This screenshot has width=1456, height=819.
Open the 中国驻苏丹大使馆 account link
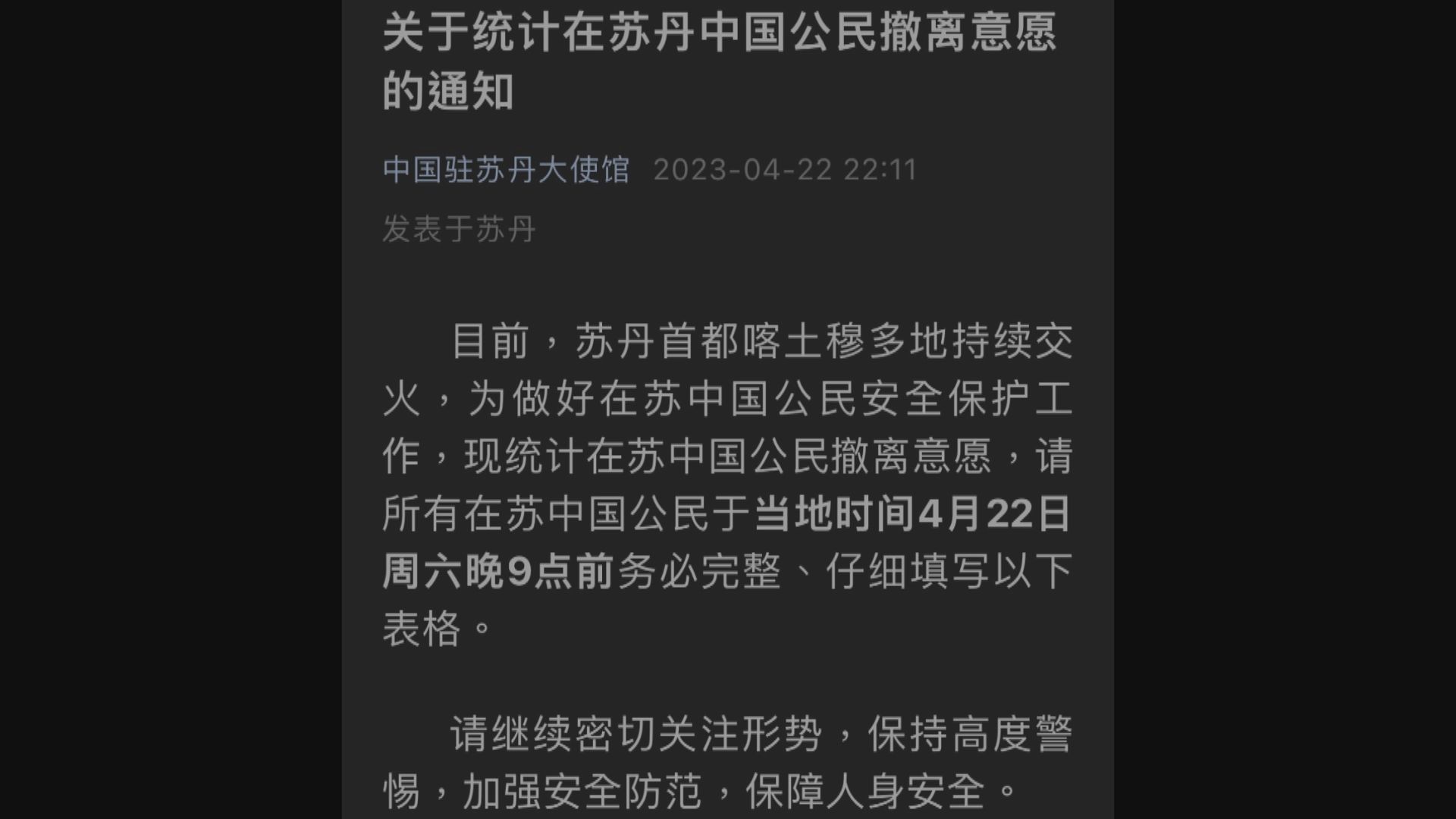pyautogui.click(x=506, y=170)
